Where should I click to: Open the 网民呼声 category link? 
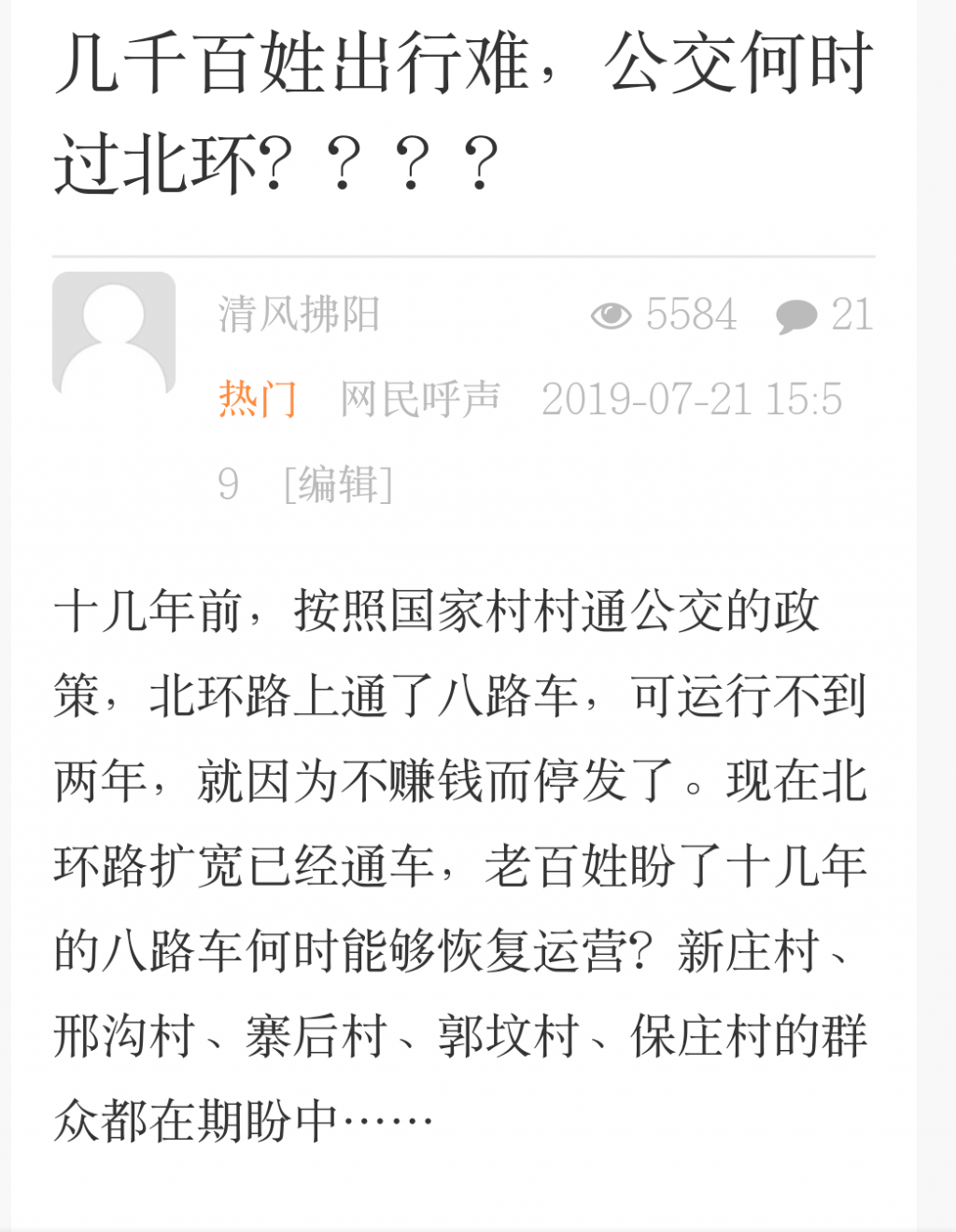click(420, 399)
